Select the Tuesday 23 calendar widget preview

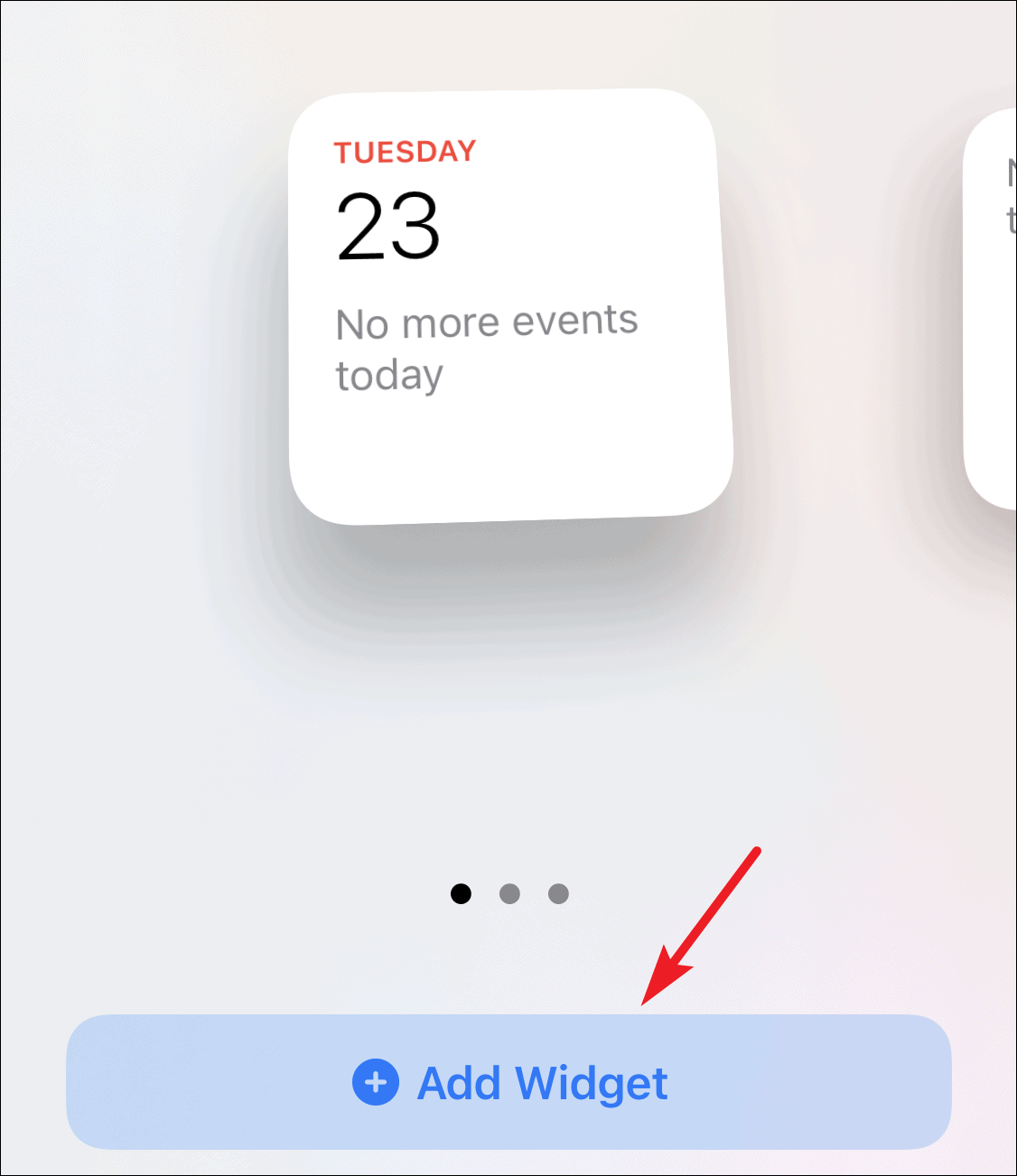508,307
